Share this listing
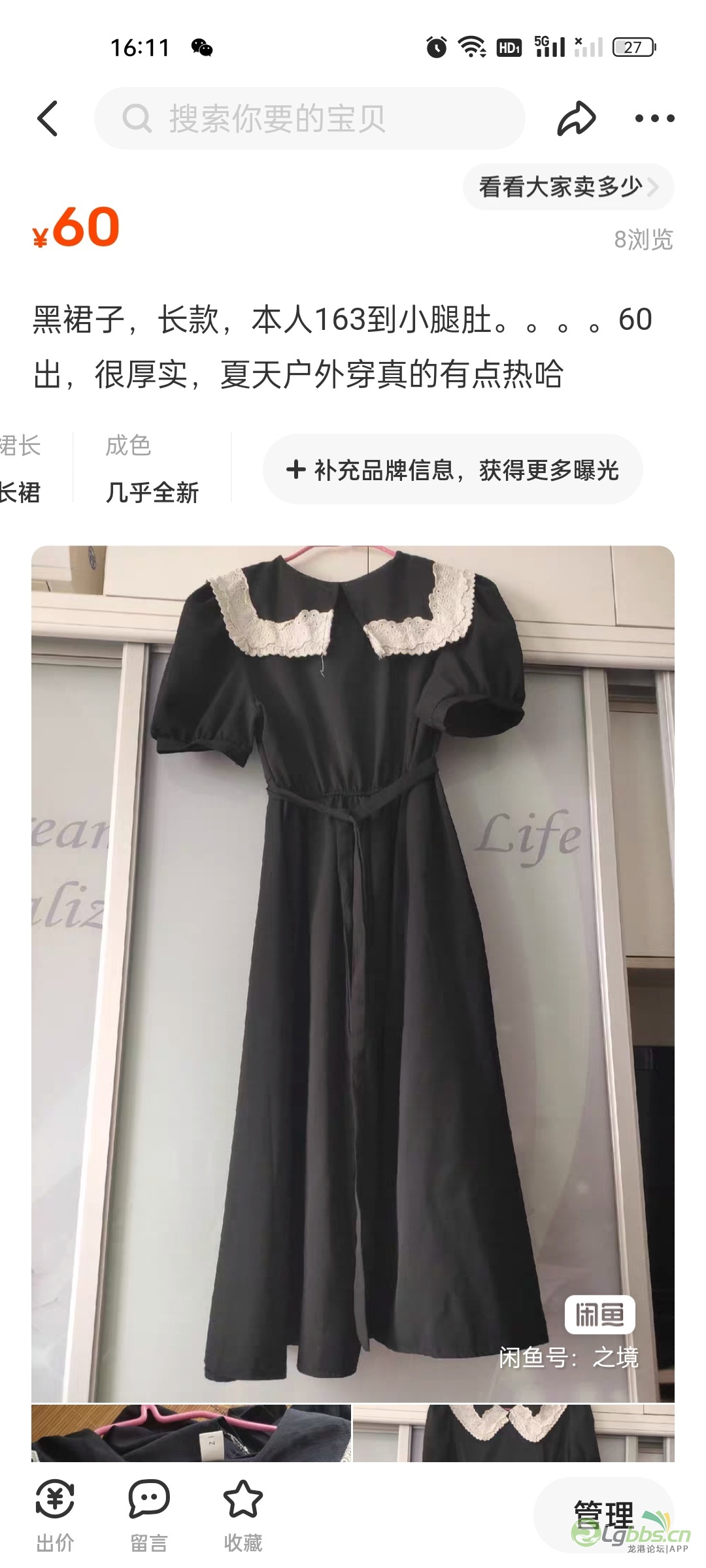This screenshot has height=1568, width=706. tap(577, 118)
